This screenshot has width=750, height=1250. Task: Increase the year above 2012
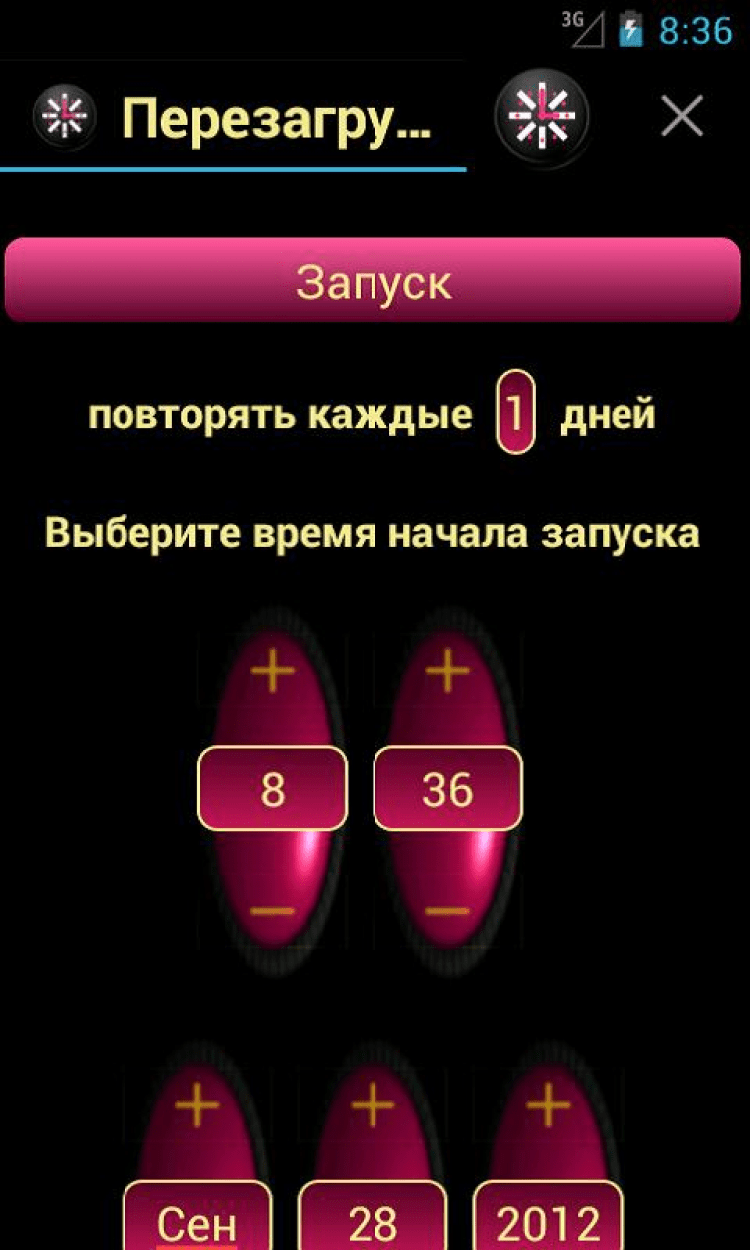pyautogui.click(x=548, y=1106)
